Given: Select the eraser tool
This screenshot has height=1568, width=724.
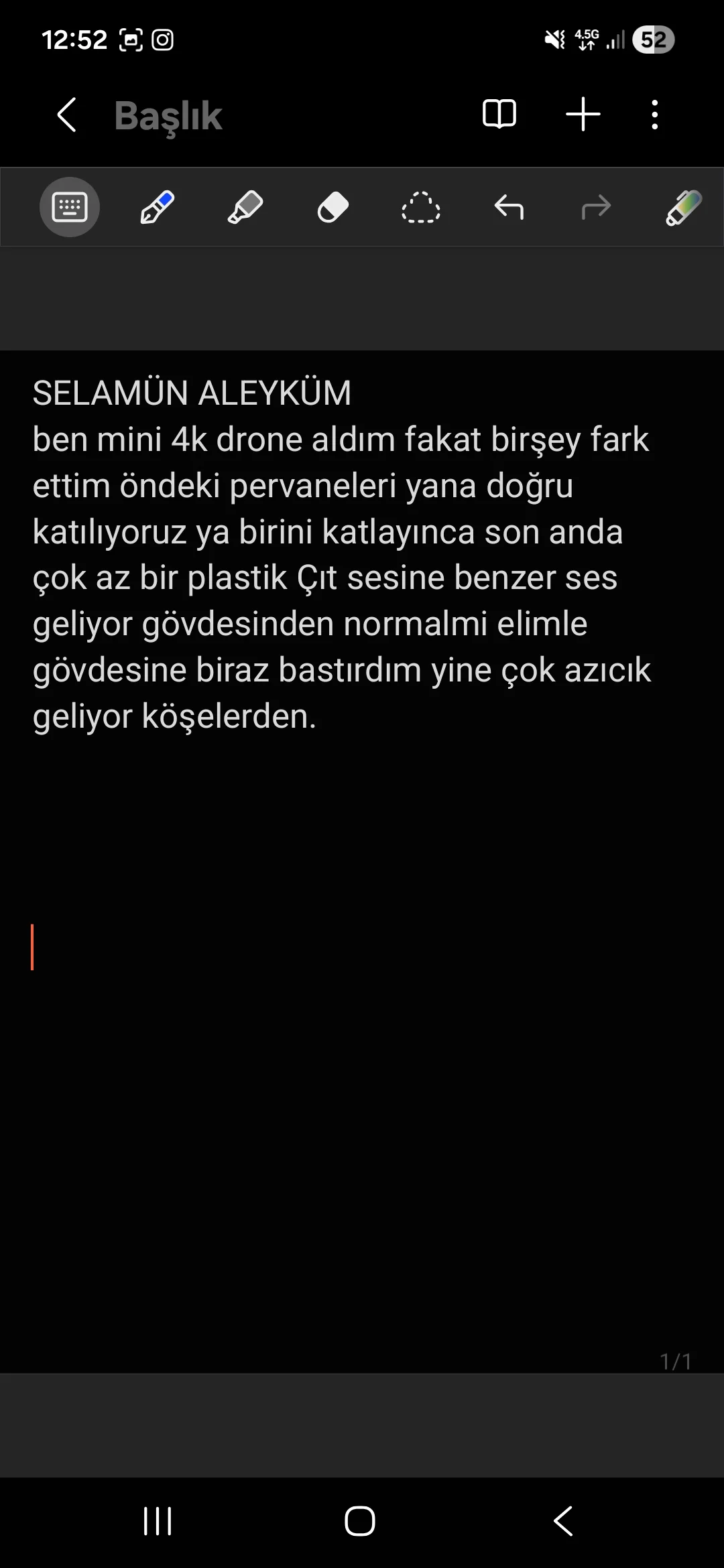Looking at the screenshot, I should (333, 207).
